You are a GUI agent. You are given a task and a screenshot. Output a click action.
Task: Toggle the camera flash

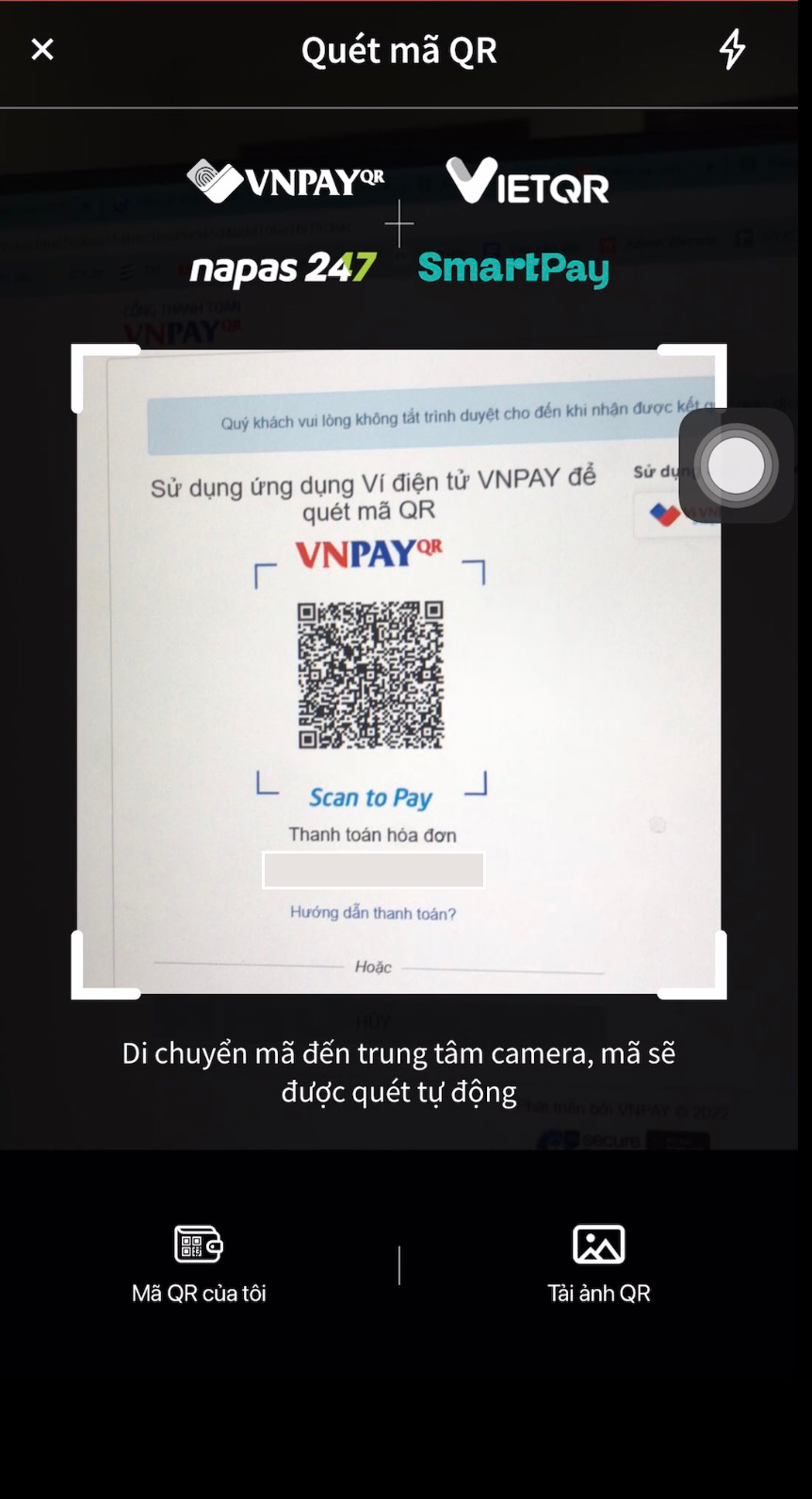tap(732, 49)
